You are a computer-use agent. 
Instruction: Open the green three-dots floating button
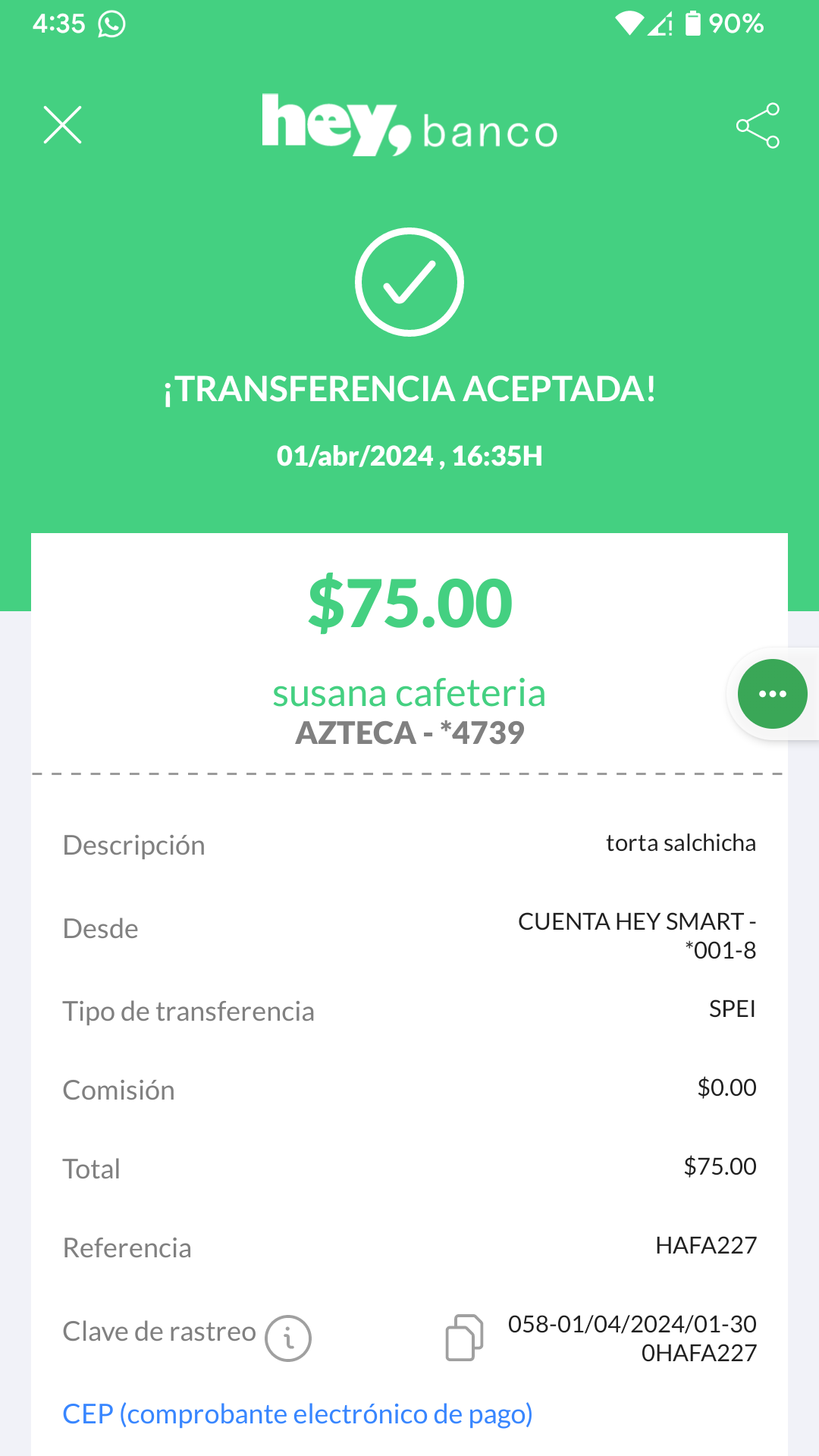coord(772,694)
